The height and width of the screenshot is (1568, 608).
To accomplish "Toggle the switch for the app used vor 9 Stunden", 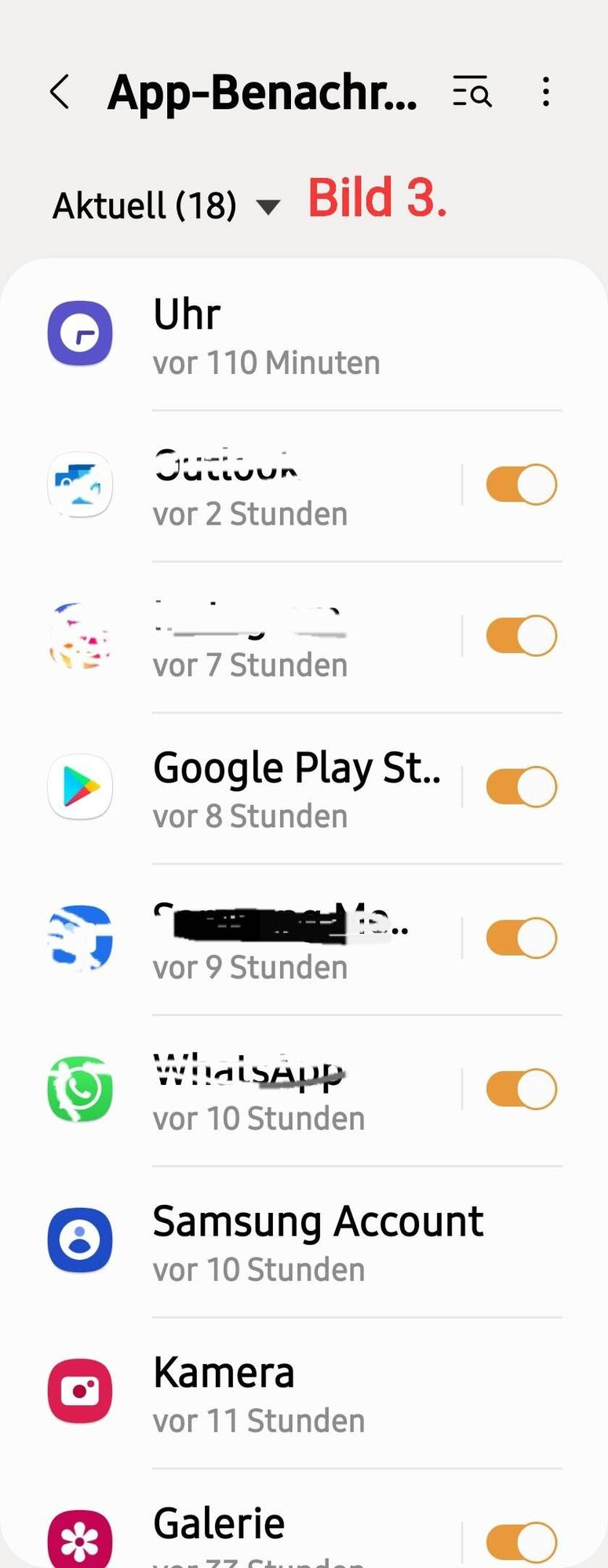I will point(521,938).
